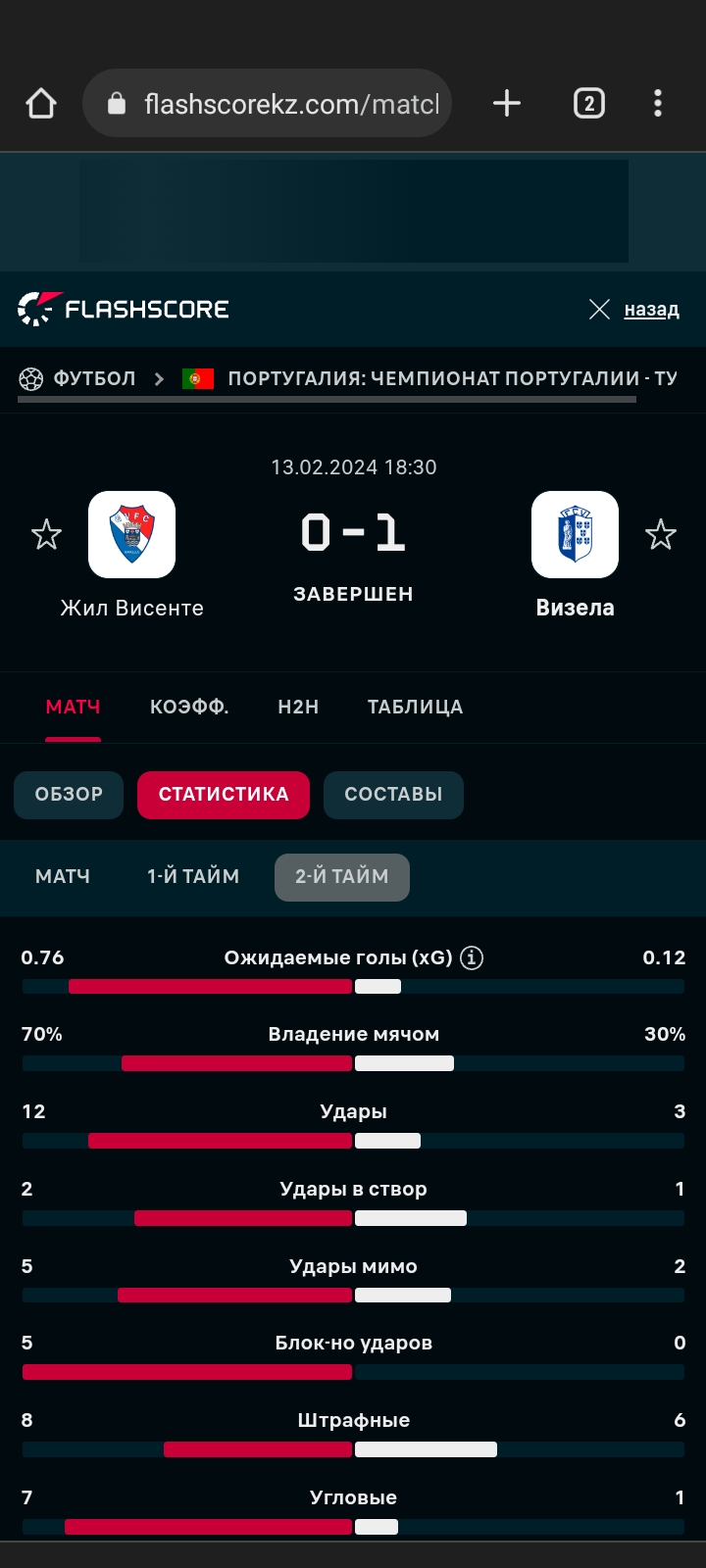Image resolution: width=706 pixels, height=1568 pixels.
Task: Go to browser home page
Action: (41, 103)
